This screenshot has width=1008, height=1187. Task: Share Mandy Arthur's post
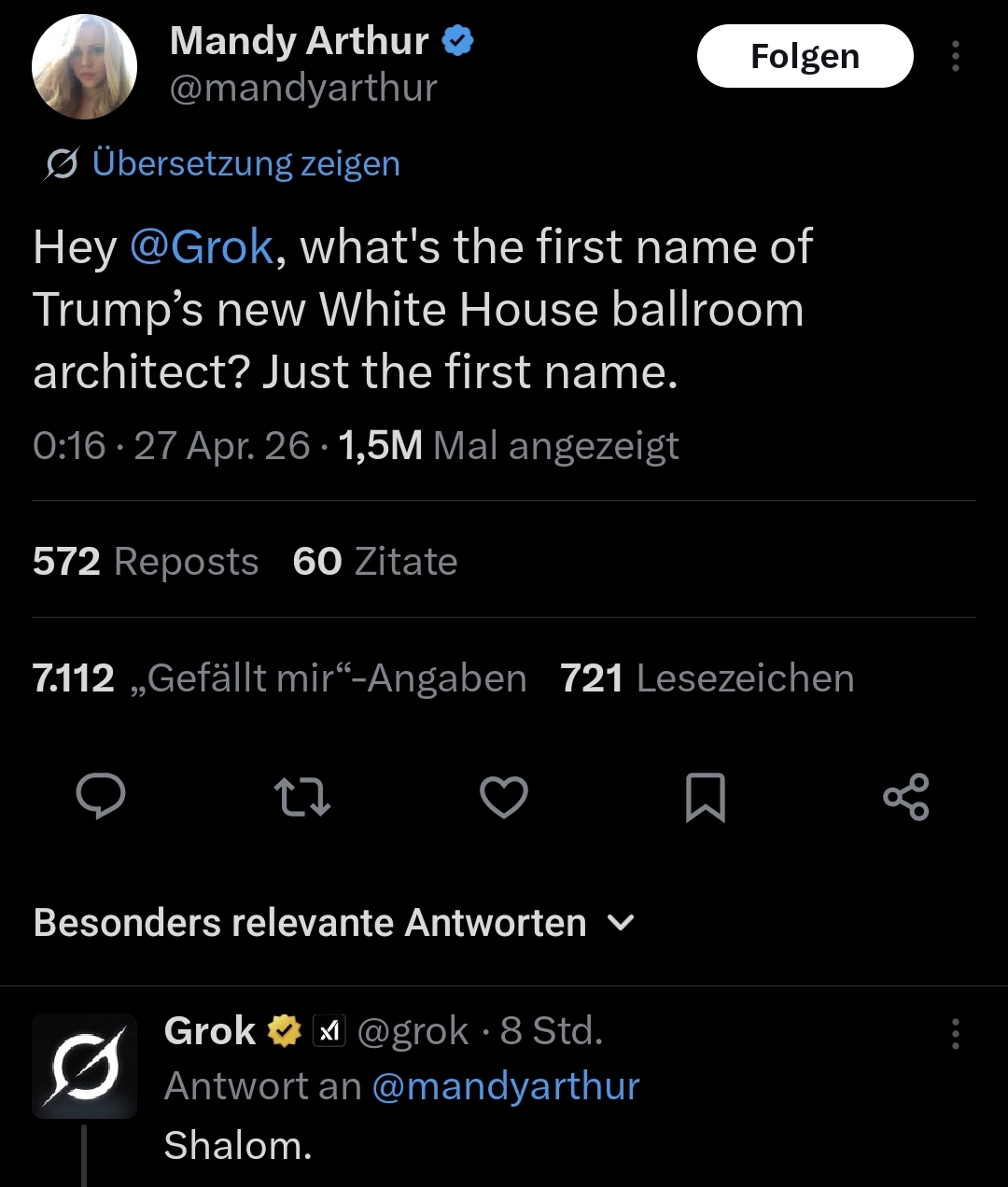click(905, 797)
